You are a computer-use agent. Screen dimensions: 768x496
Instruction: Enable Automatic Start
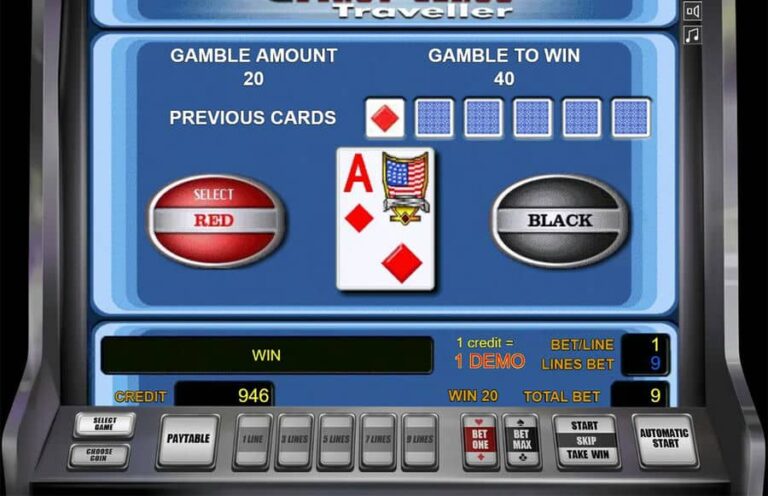[x=664, y=440]
